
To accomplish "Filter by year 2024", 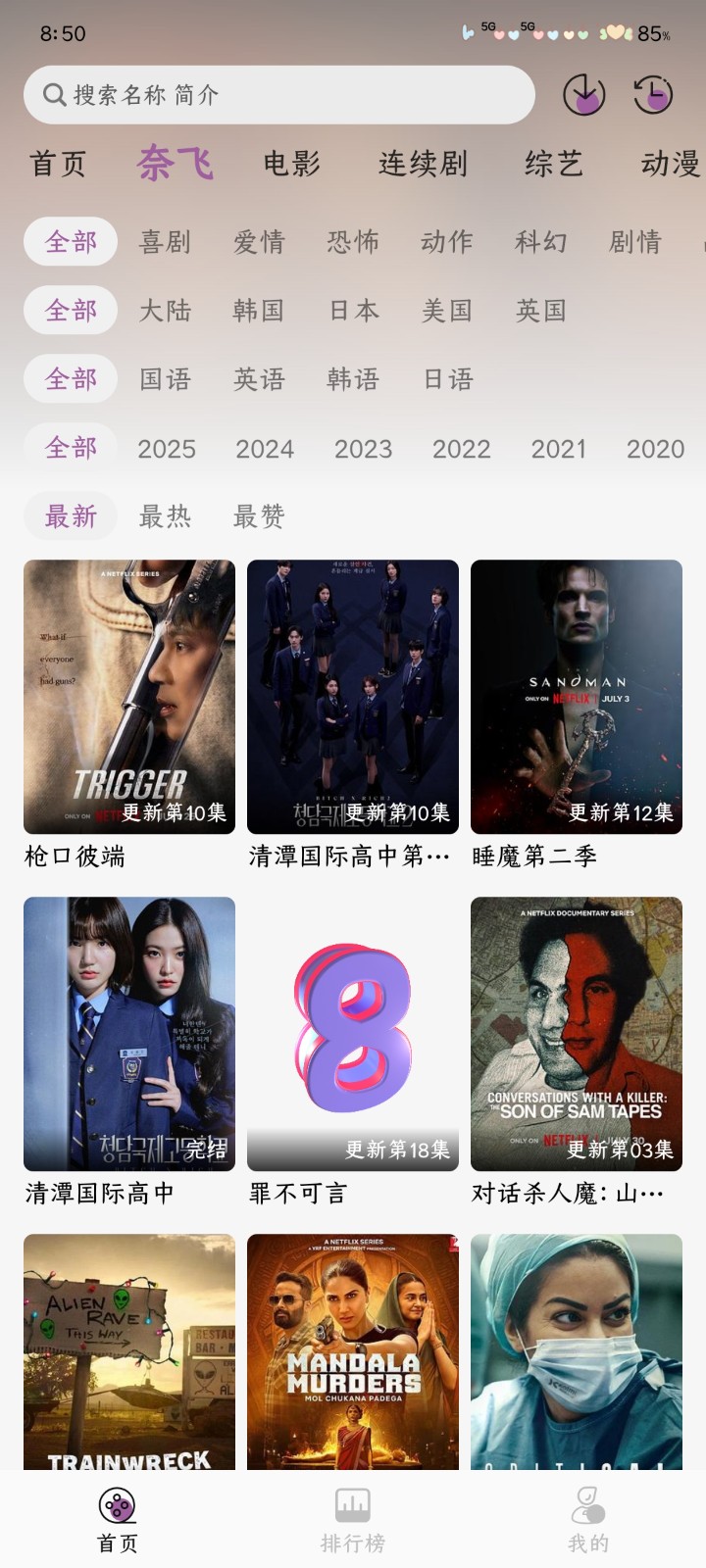I will tap(265, 449).
